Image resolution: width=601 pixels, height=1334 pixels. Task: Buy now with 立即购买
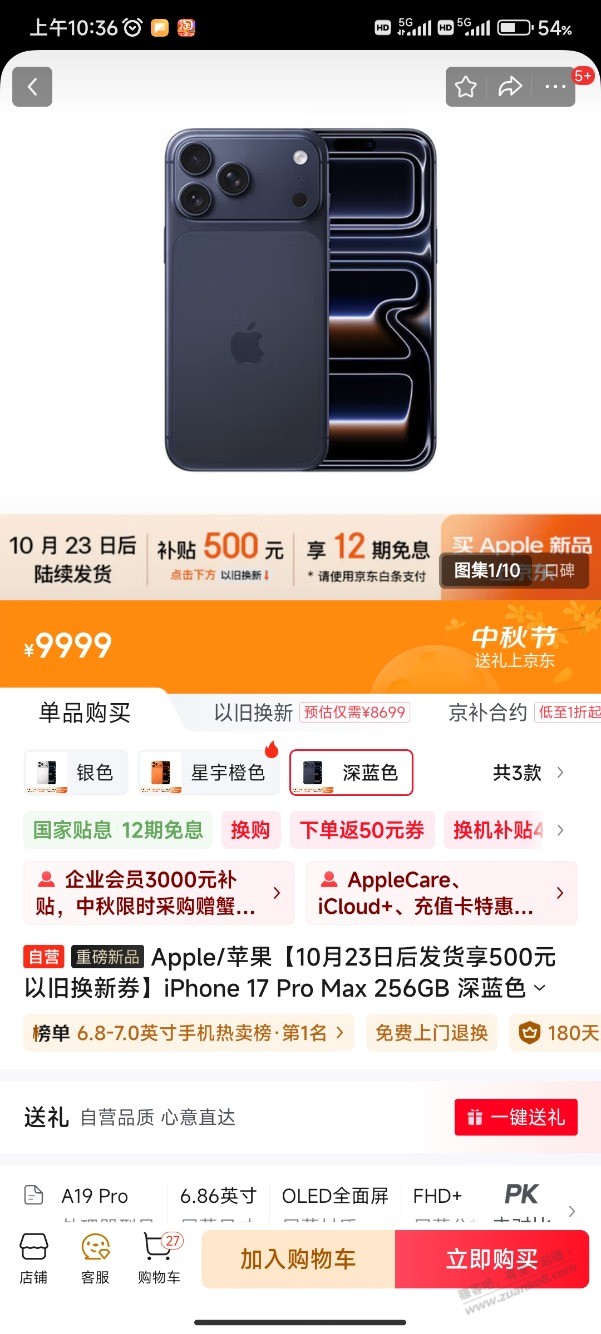492,1259
